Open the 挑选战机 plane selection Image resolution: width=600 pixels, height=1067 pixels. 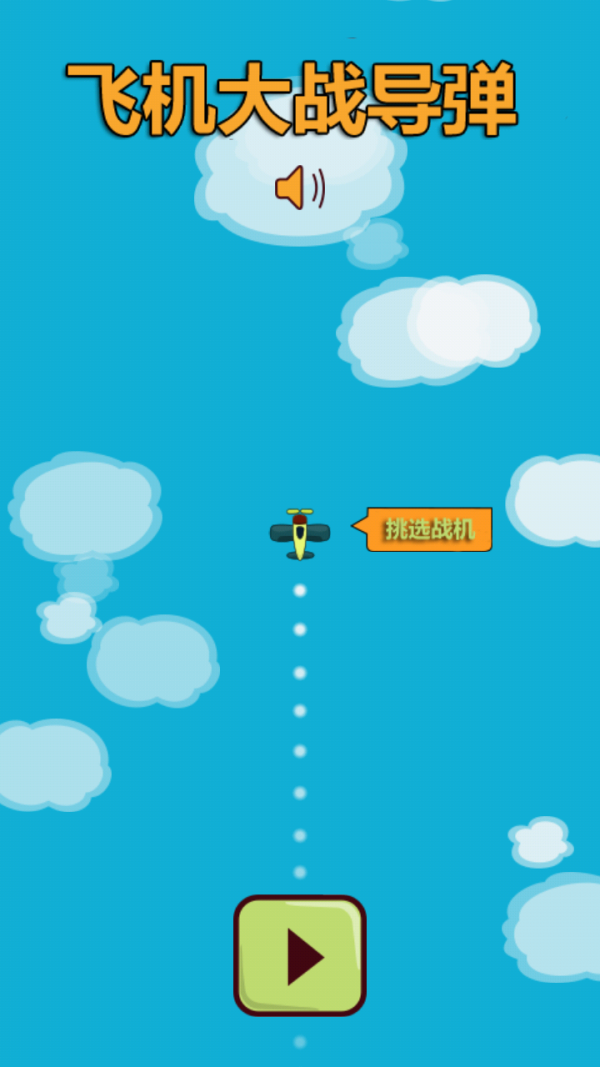[428, 529]
